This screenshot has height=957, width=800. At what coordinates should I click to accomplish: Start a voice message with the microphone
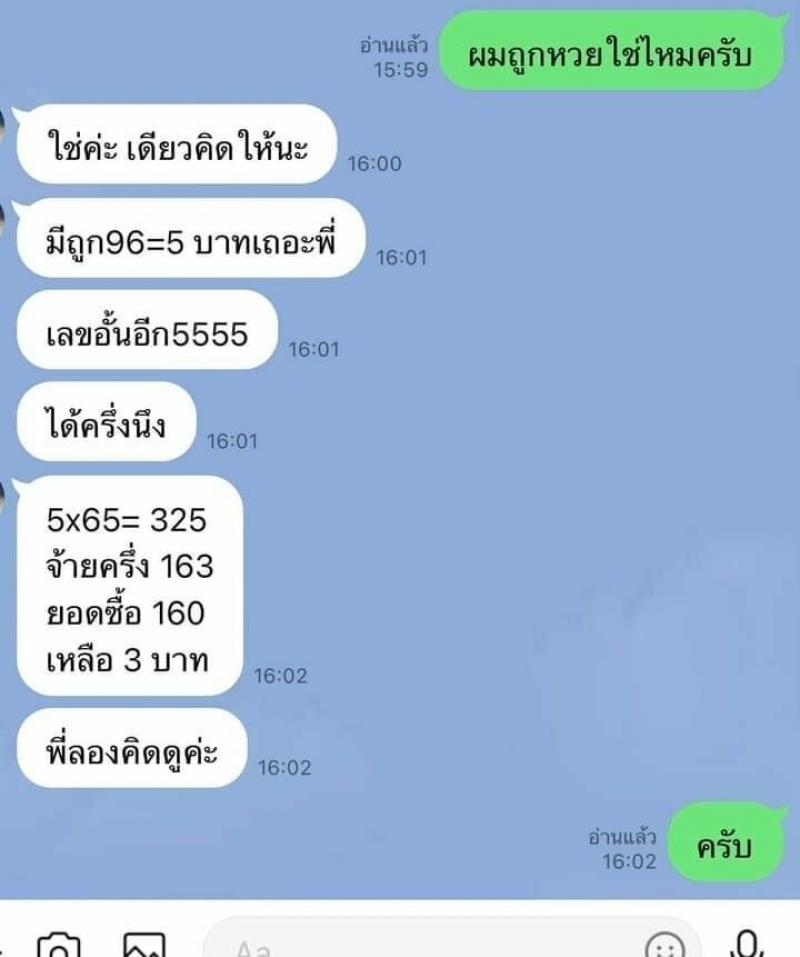[x=747, y=944]
